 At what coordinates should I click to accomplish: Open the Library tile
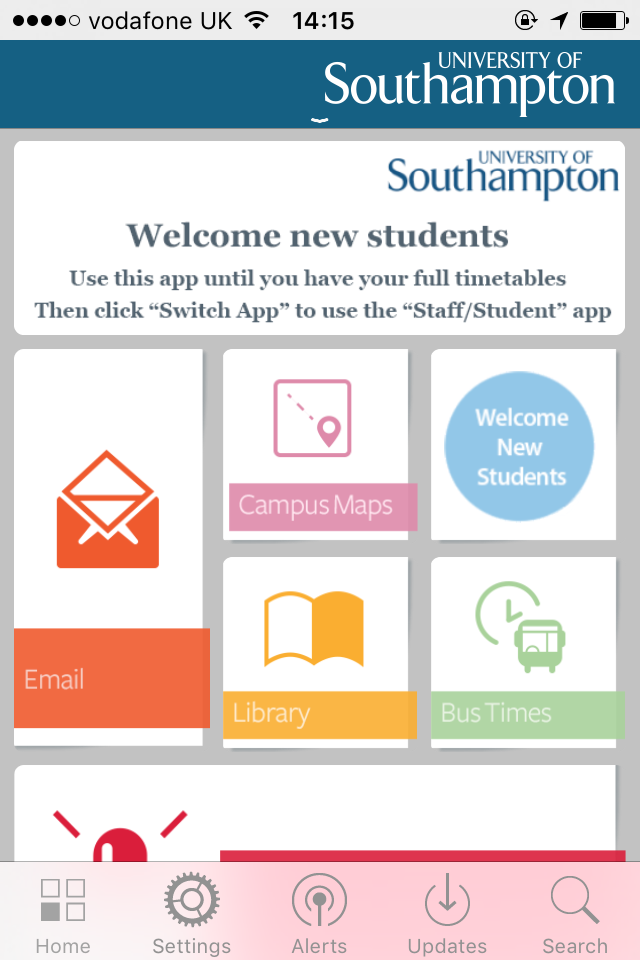pos(315,652)
